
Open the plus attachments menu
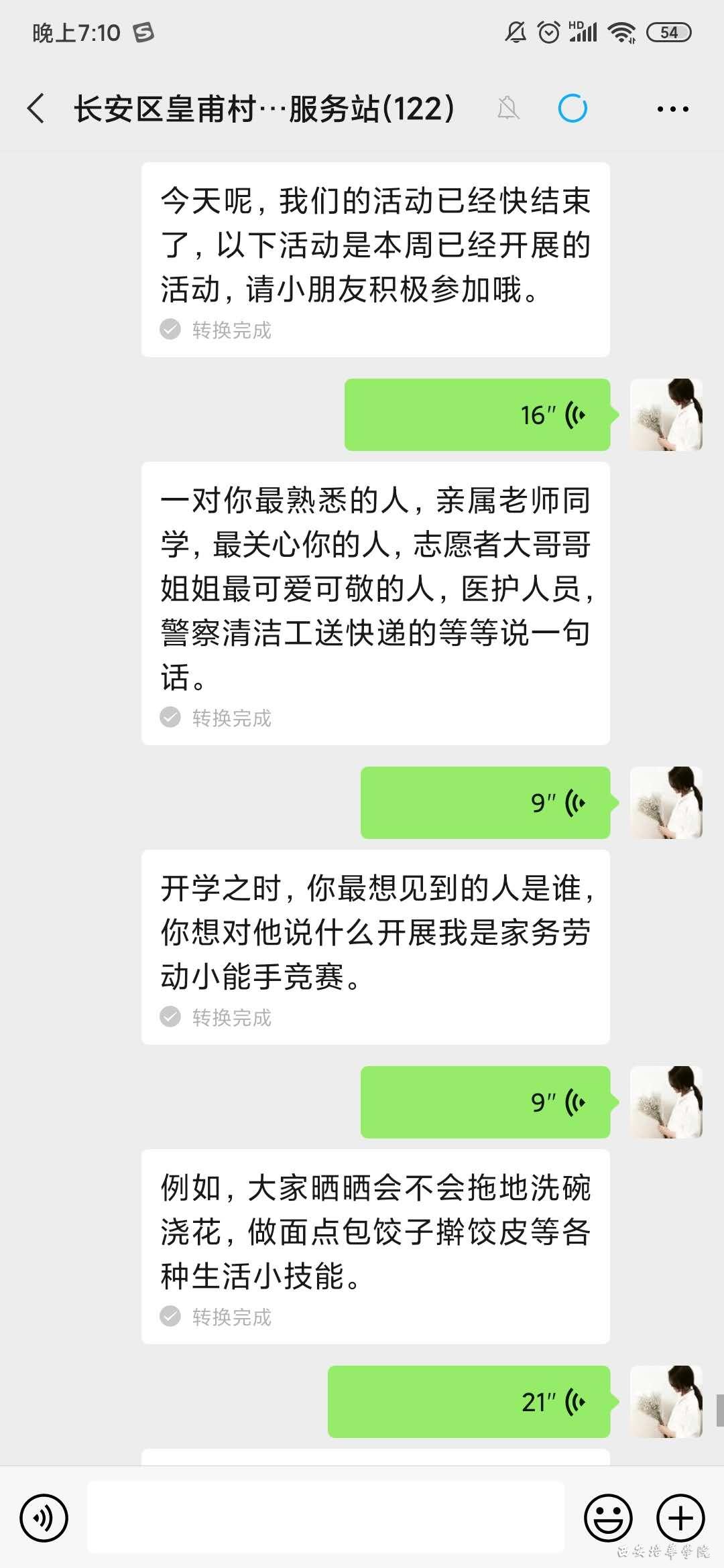click(680, 1518)
